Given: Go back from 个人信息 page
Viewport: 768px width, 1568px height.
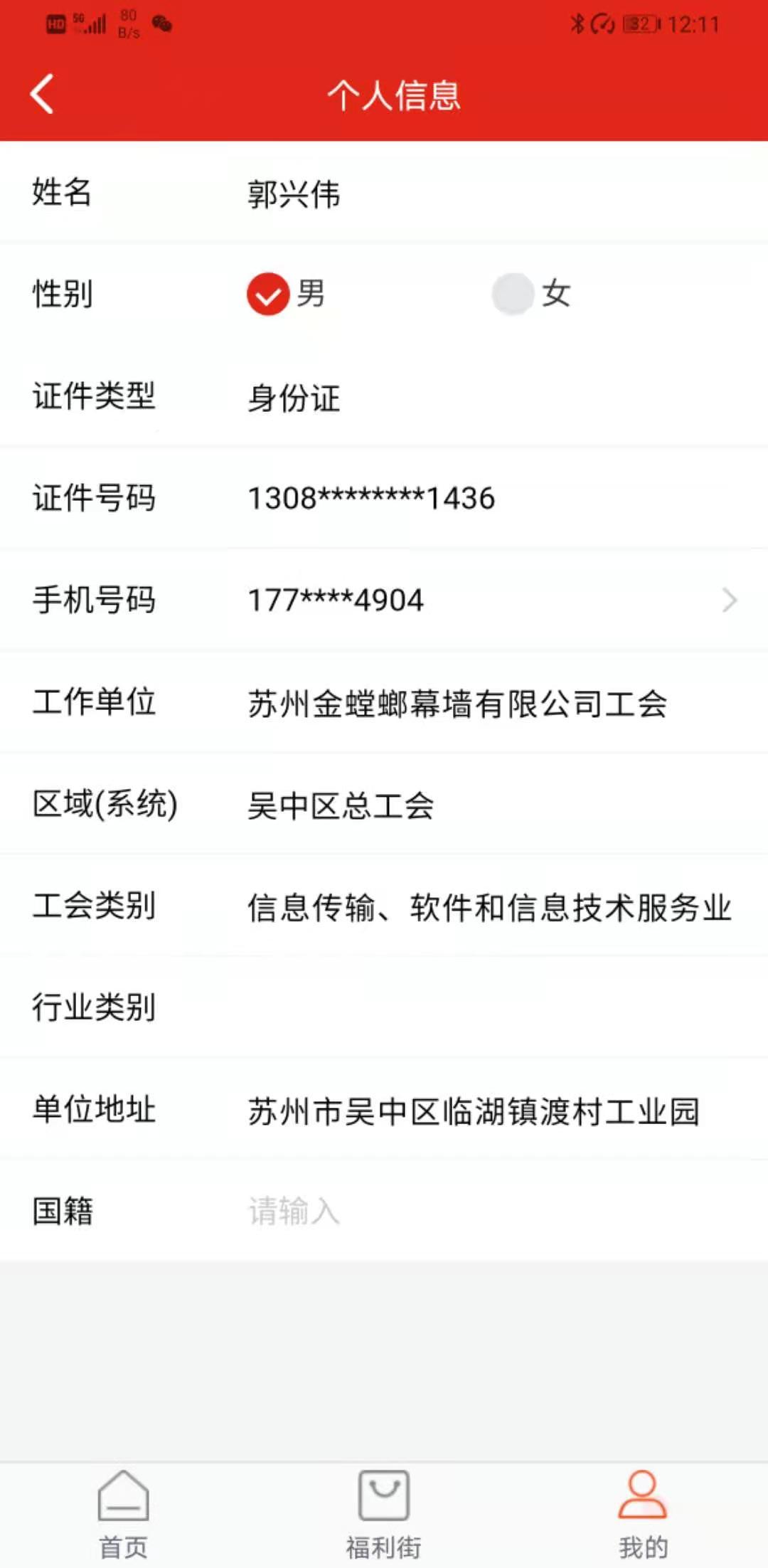Looking at the screenshot, I should 42,94.
